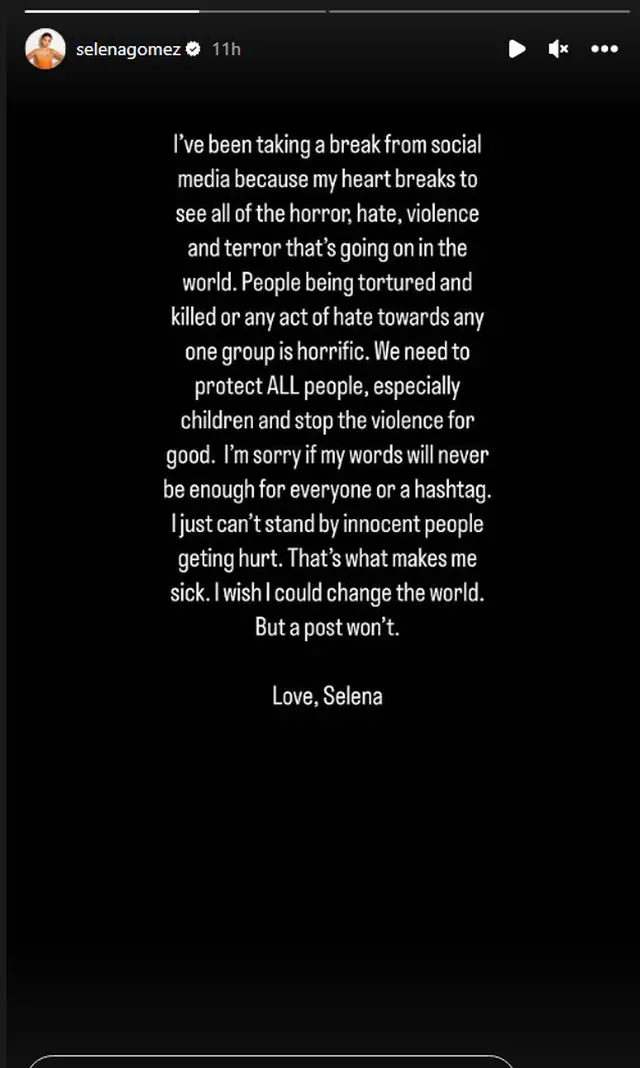This screenshot has width=640, height=1068.
Task: Open the three-dot options menu
Action: pos(604,48)
